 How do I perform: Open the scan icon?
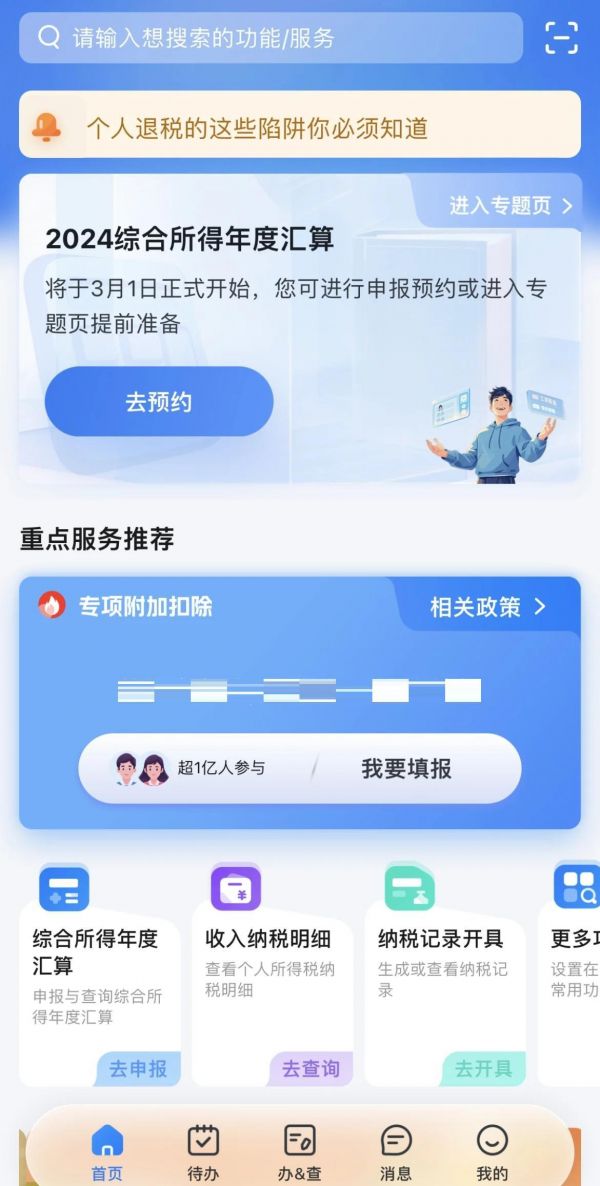tap(561, 38)
